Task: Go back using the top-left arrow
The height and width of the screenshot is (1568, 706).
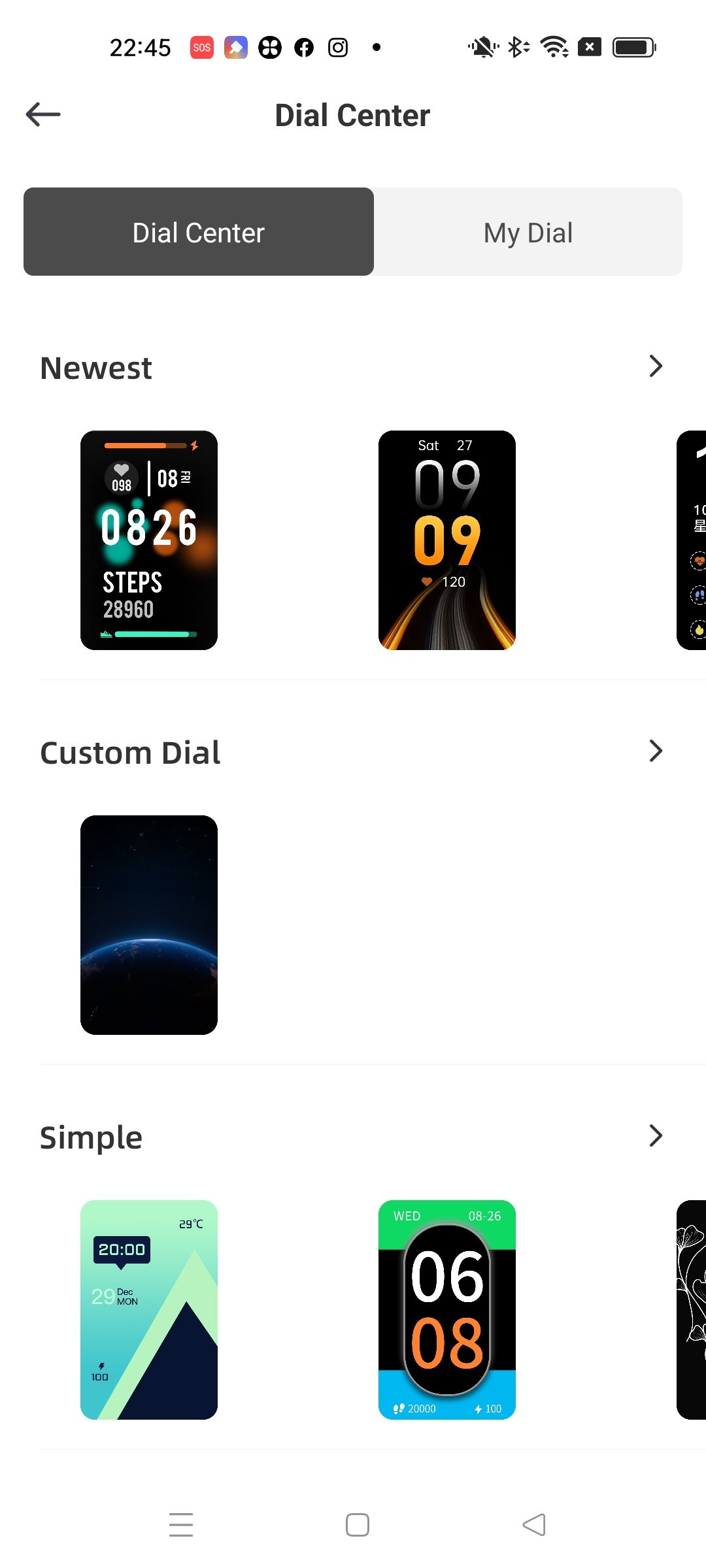Action: [43, 114]
